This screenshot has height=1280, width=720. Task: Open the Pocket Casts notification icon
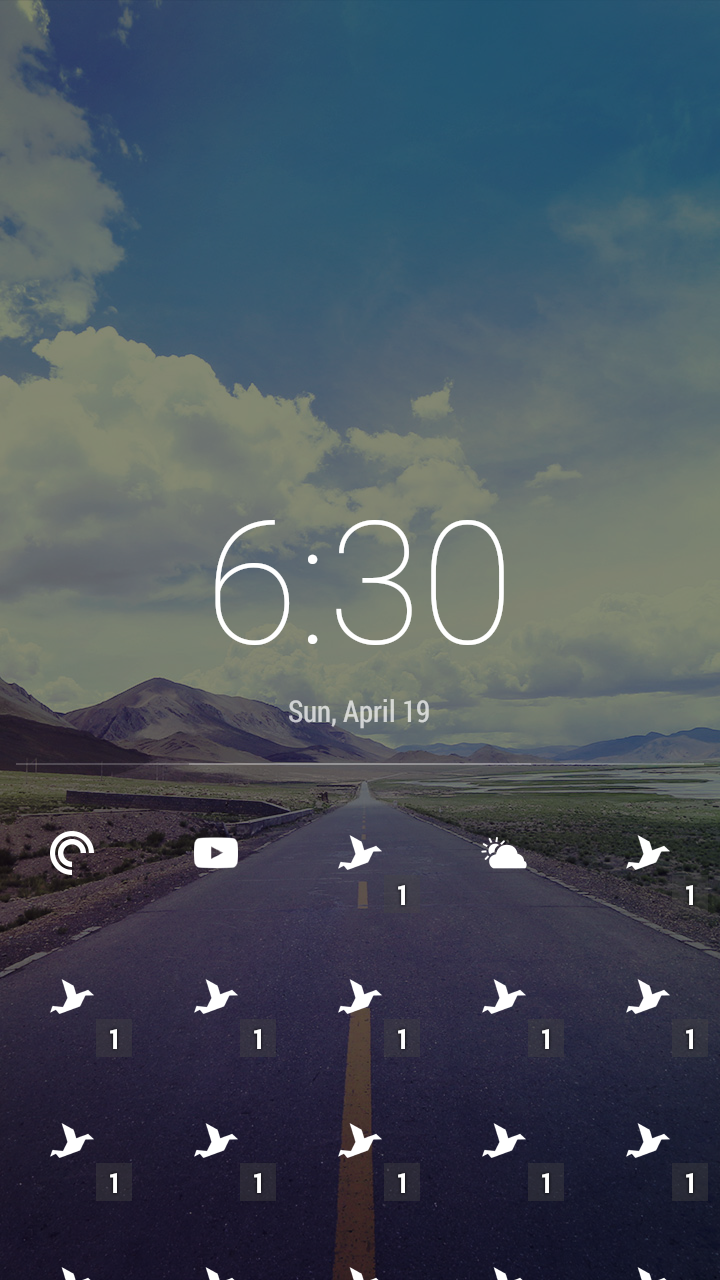click(x=72, y=854)
